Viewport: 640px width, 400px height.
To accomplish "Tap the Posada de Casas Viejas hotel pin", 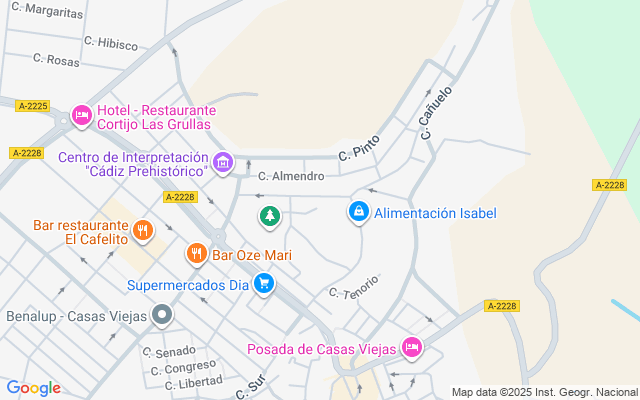I will tap(411, 348).
